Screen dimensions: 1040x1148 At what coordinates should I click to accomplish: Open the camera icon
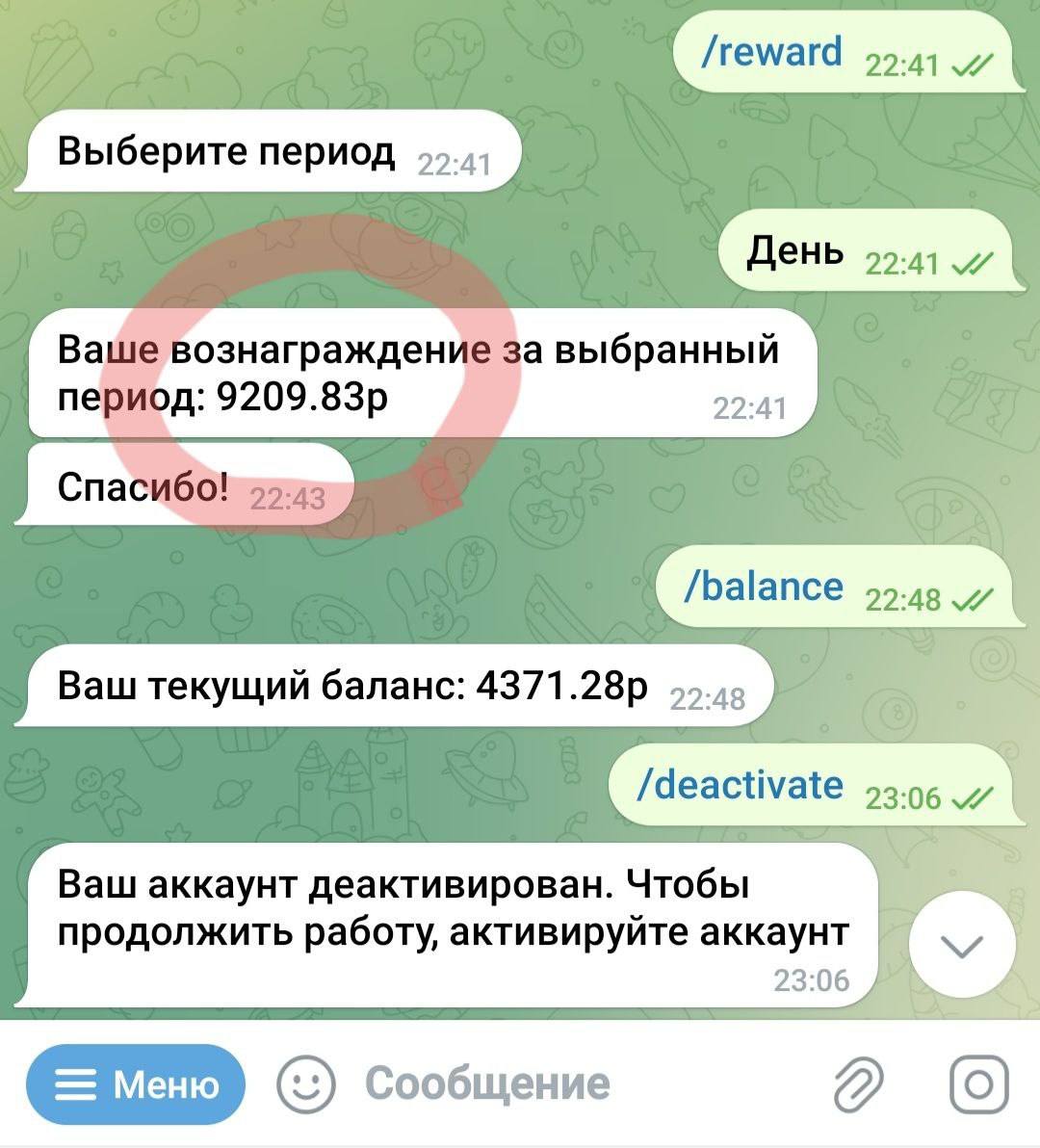click(978, 1084)
